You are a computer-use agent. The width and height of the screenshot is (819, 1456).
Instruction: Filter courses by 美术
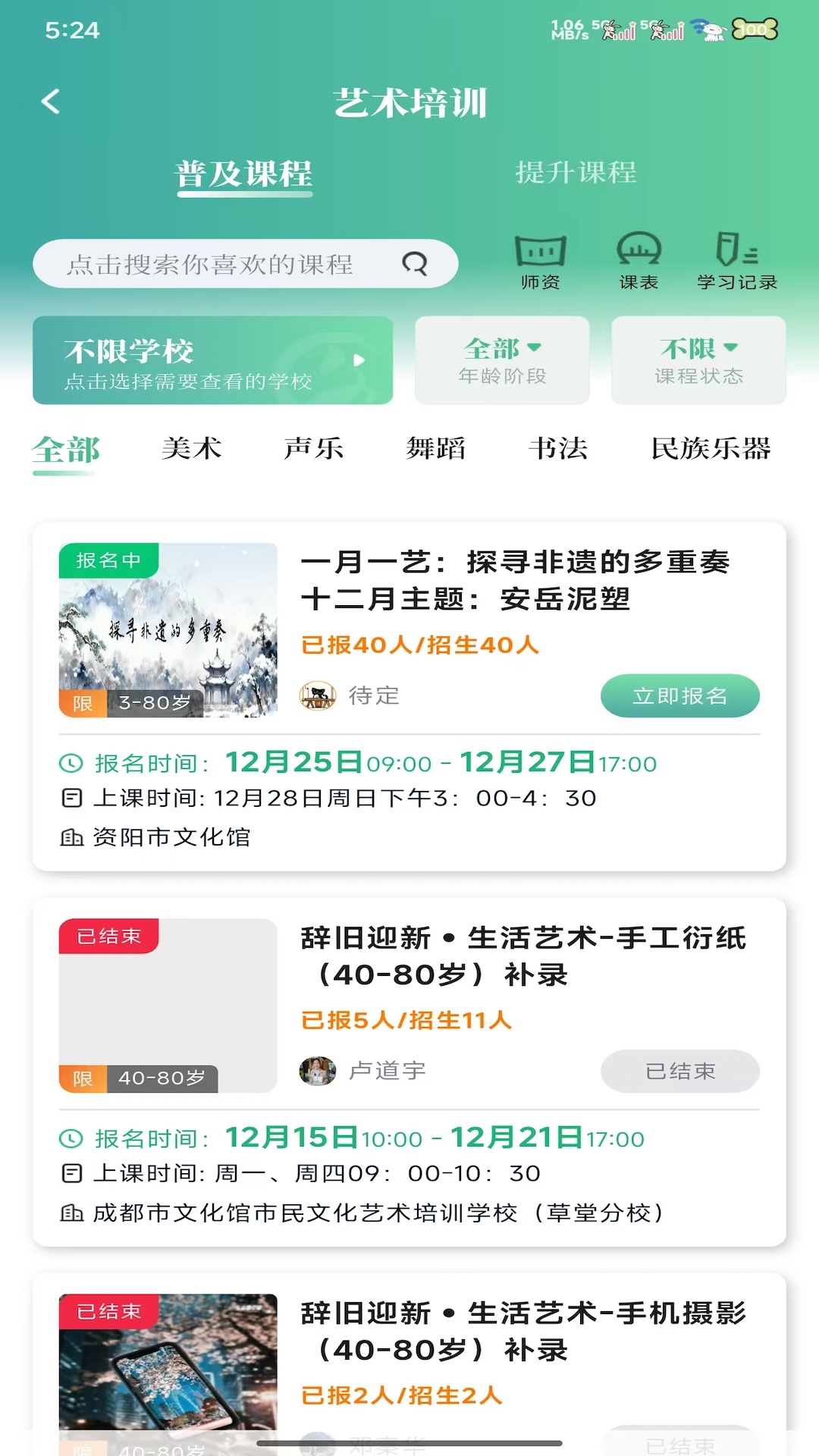[x=191, y=449]
